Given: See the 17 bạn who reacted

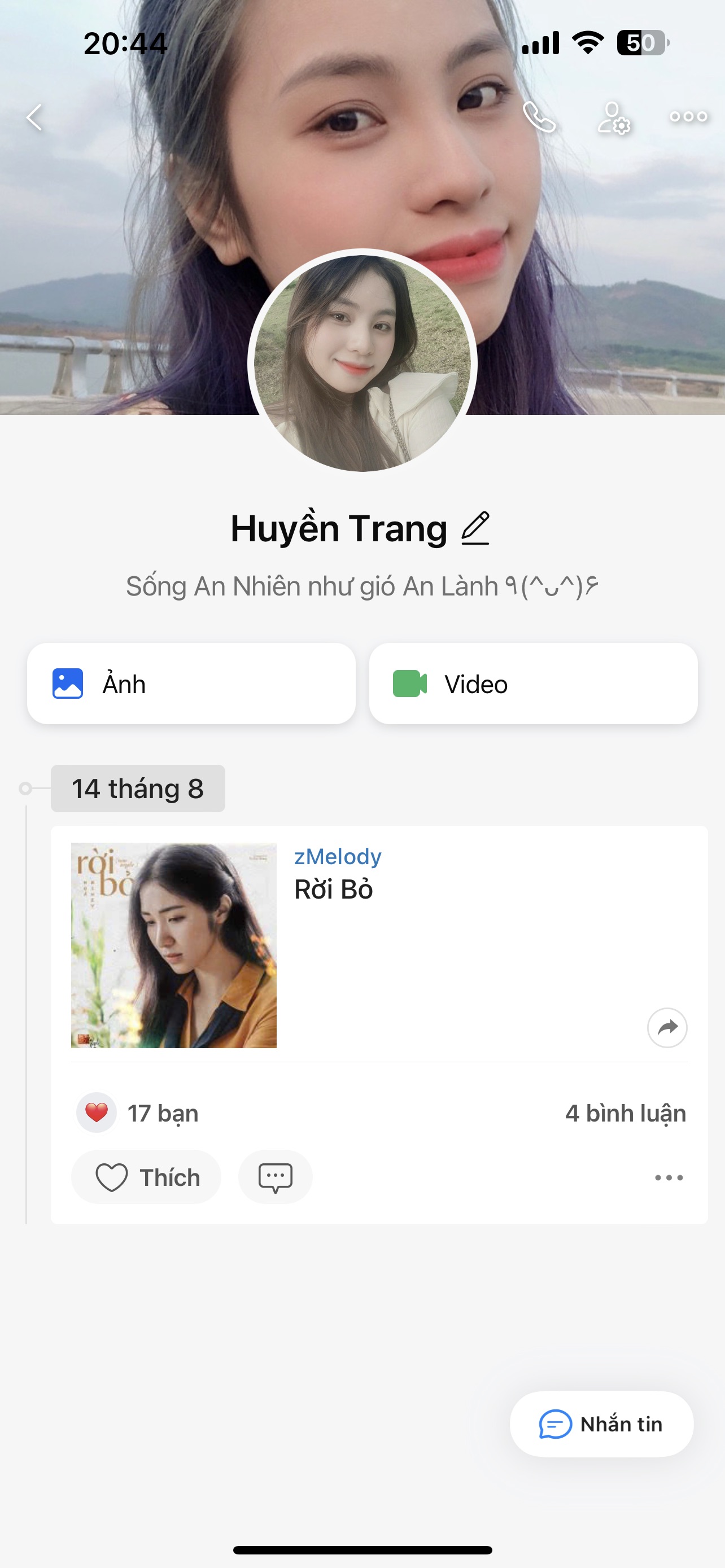Looking at the screenshot, I should pyautogui.click(x=163, y=1113).
